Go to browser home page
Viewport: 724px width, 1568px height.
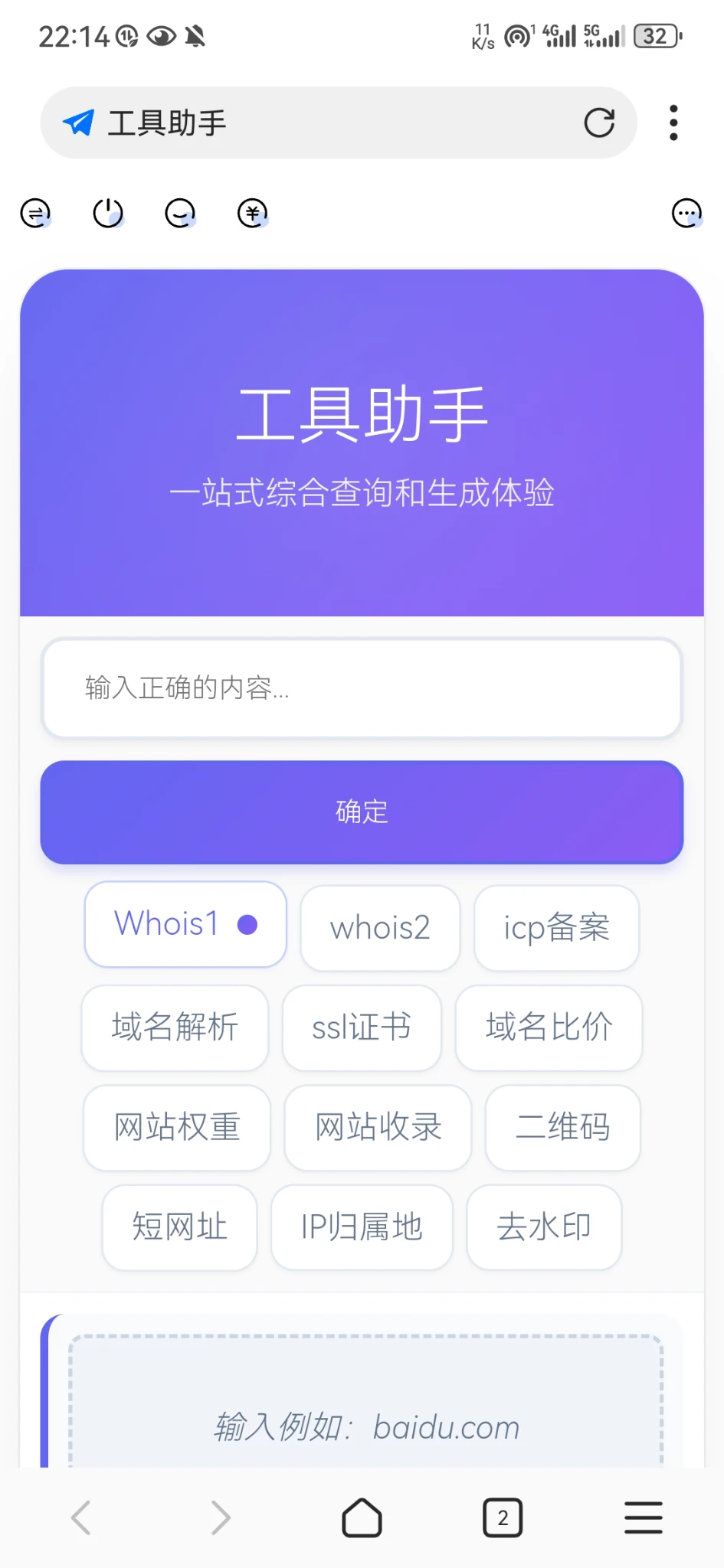click(x=362, y=1517)
